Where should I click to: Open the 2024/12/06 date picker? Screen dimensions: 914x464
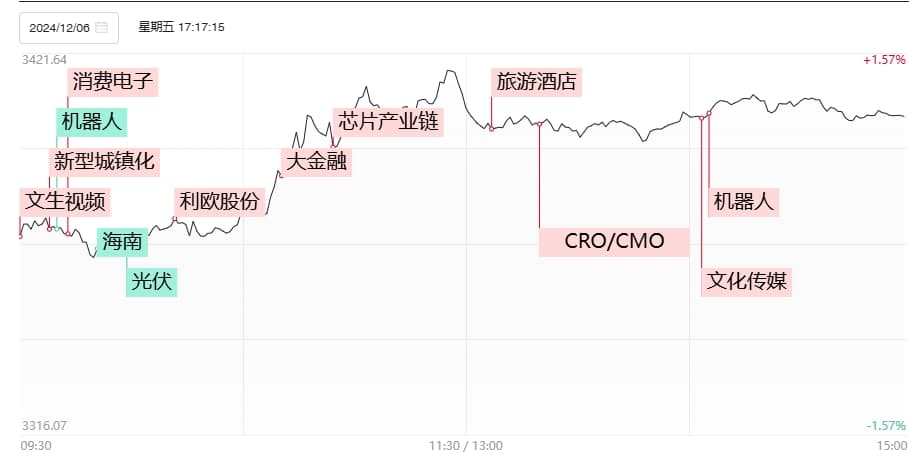click(x=68, y=28)
